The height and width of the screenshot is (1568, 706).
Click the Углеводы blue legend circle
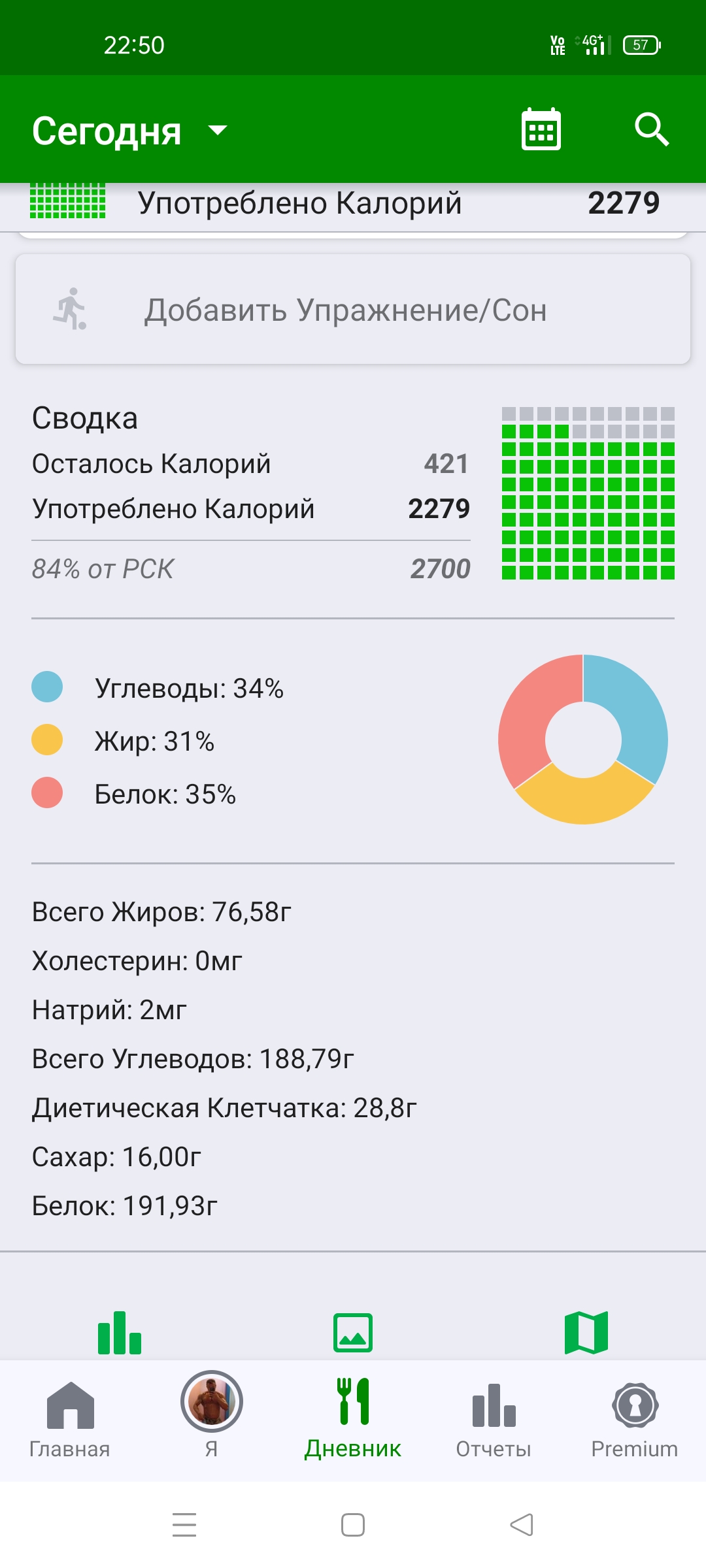click(46, 687)
